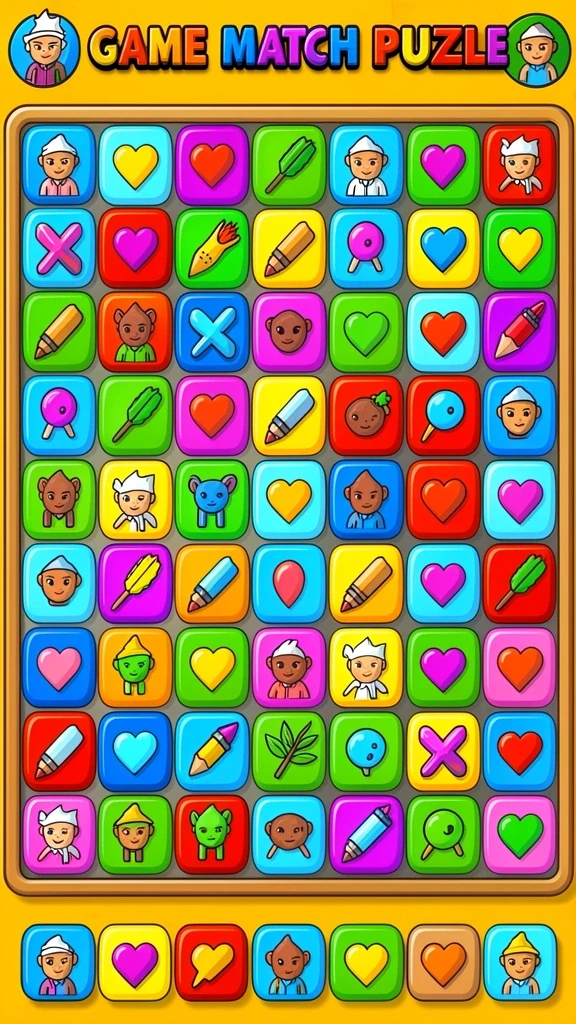This screenshot has height=1024, width=576.
Task: Select the yellow feather on purple tile
Action: [x=135, y=583]
